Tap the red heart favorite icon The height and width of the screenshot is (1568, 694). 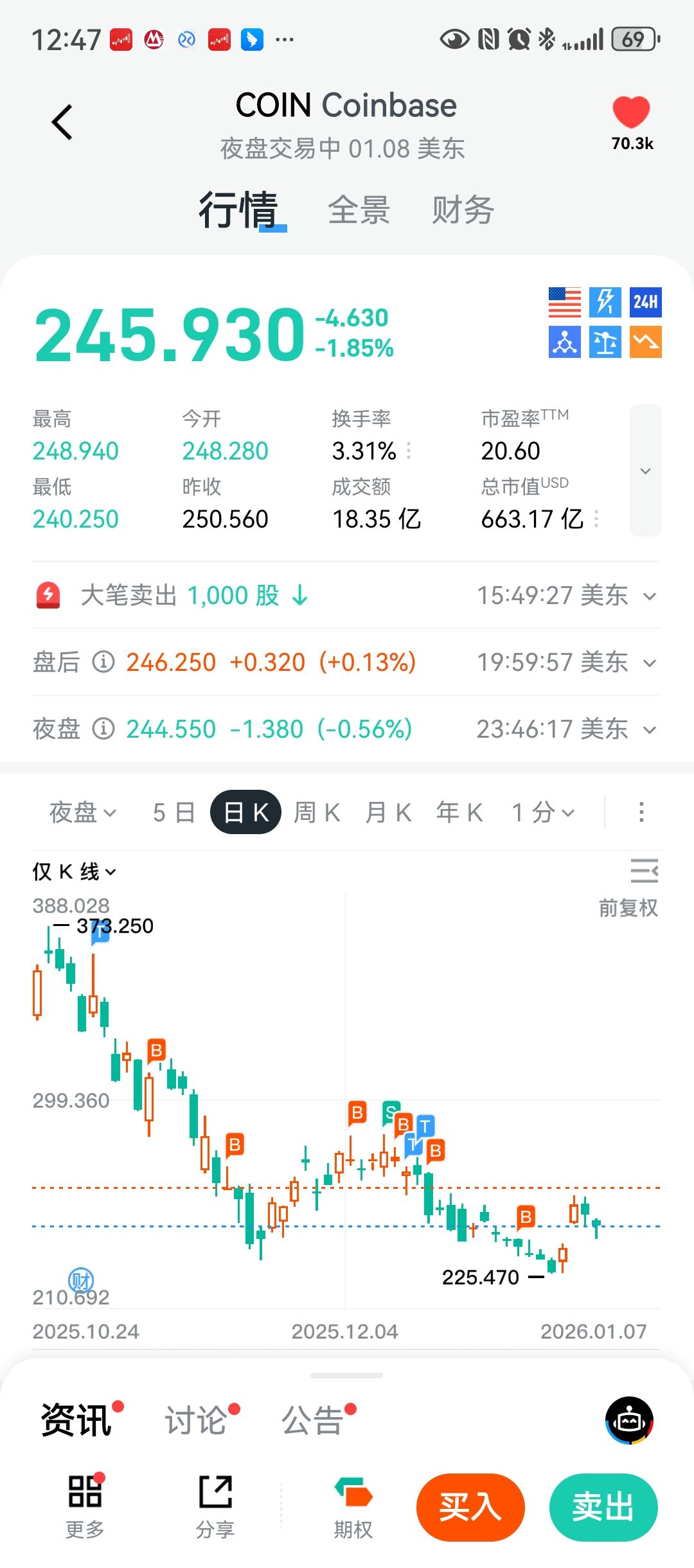pos(631,113)
